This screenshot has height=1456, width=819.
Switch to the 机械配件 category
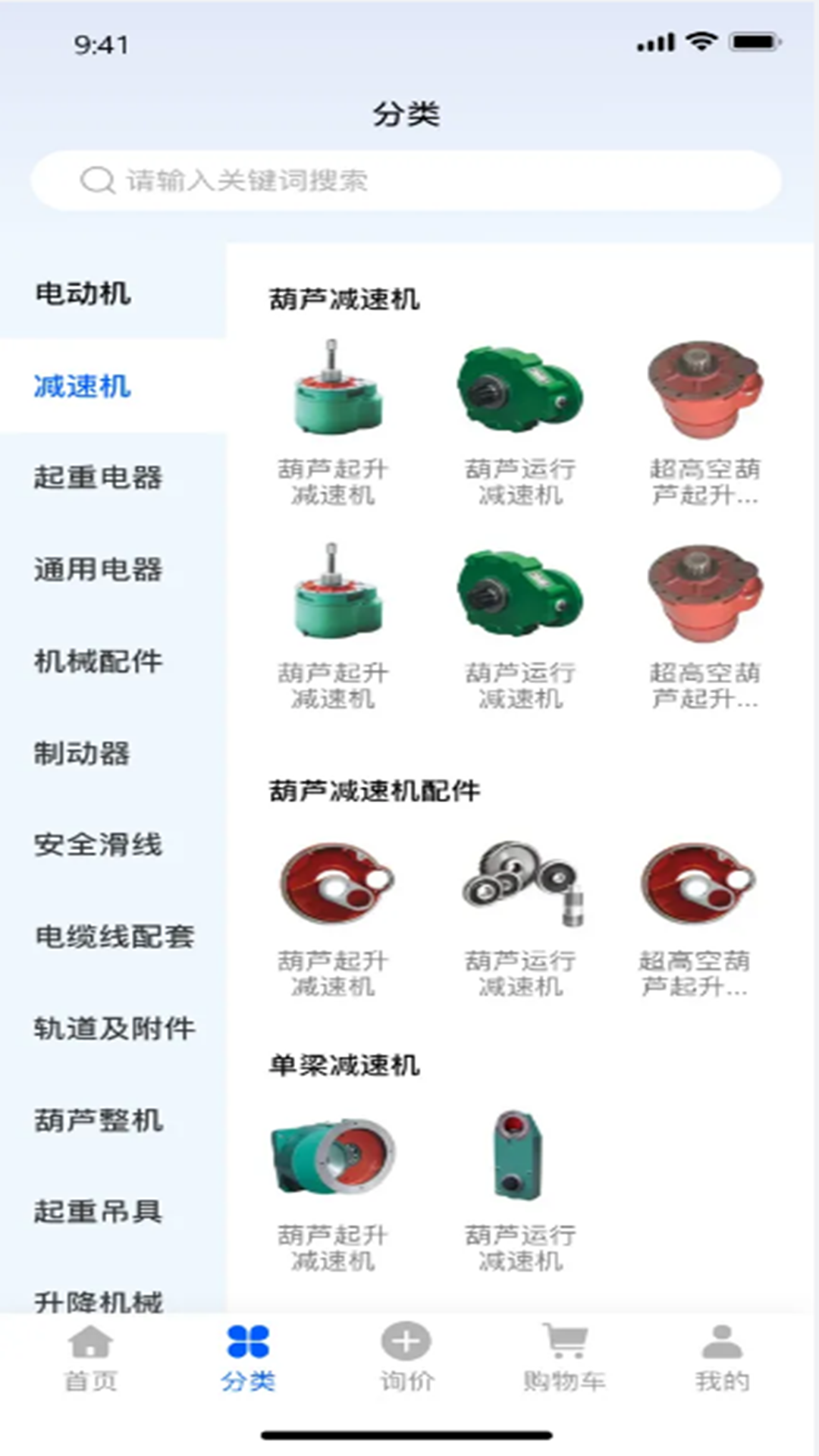pyautogui.click(x=98, y=661)
